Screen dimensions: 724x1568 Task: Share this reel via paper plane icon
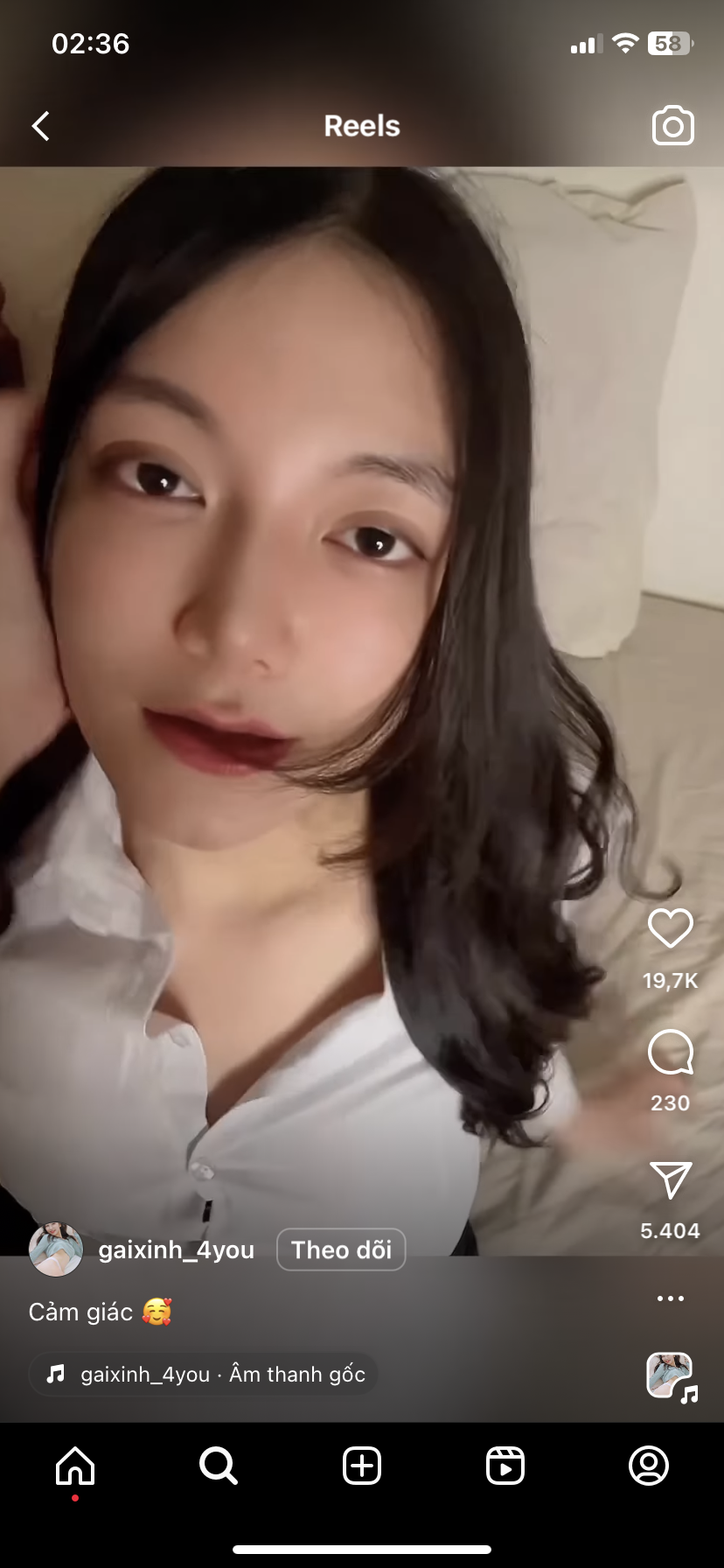(670, 1180)
